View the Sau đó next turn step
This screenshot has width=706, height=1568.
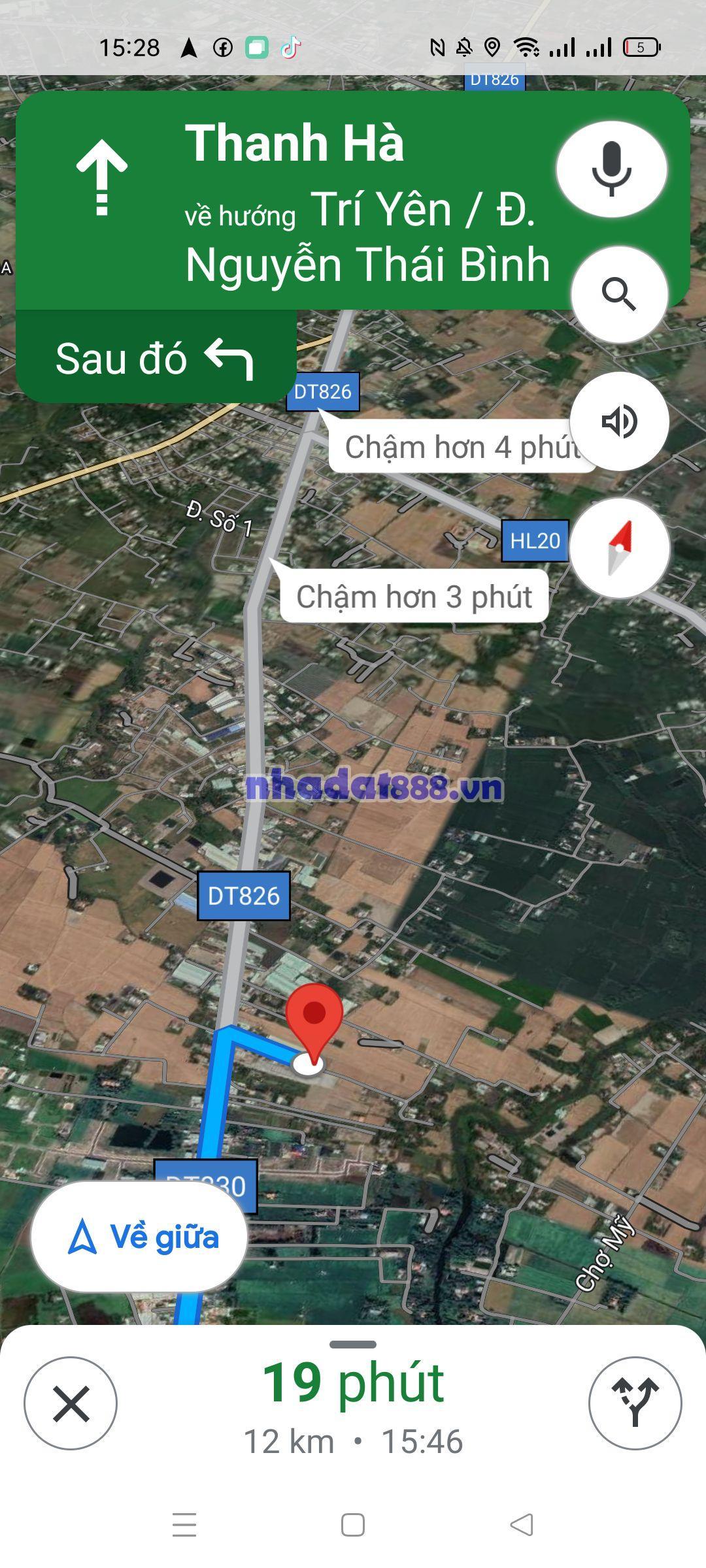(155, 358)
